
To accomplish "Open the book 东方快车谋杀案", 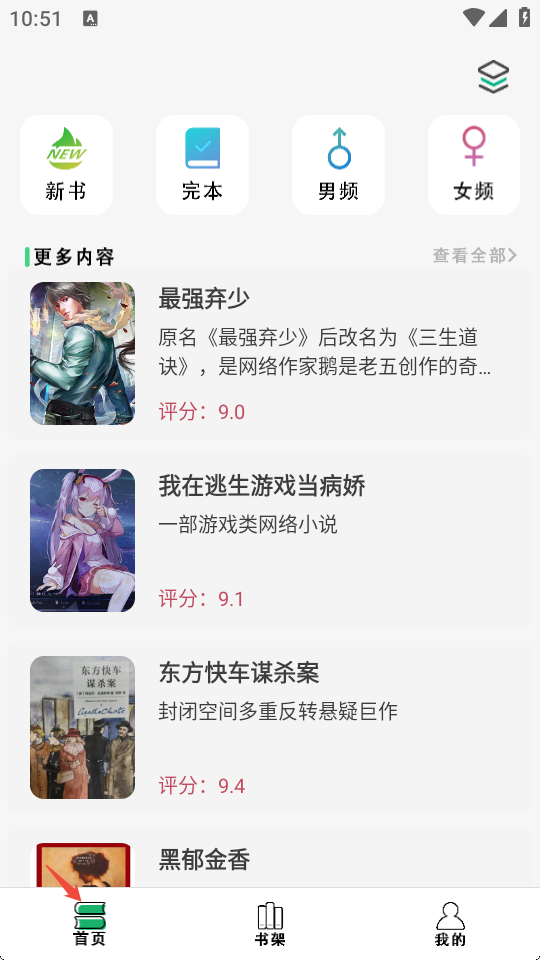I will [270, 727].
